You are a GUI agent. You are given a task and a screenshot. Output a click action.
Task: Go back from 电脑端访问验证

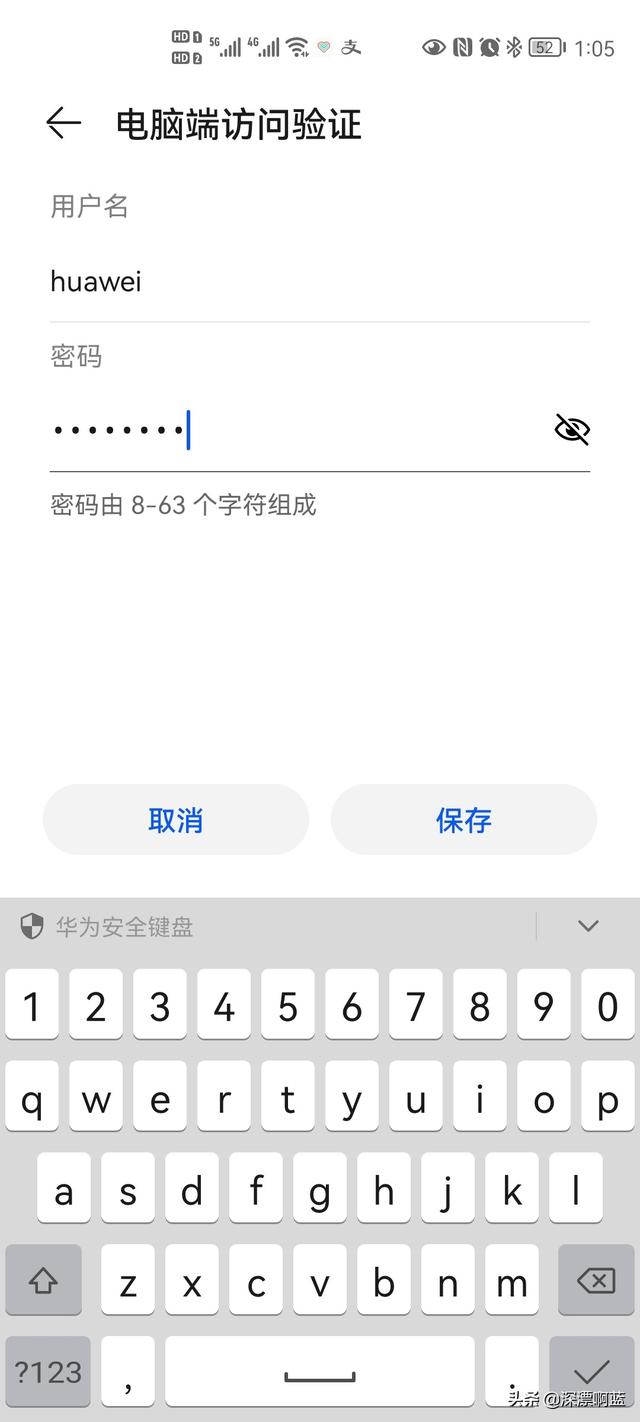point(63,123)
